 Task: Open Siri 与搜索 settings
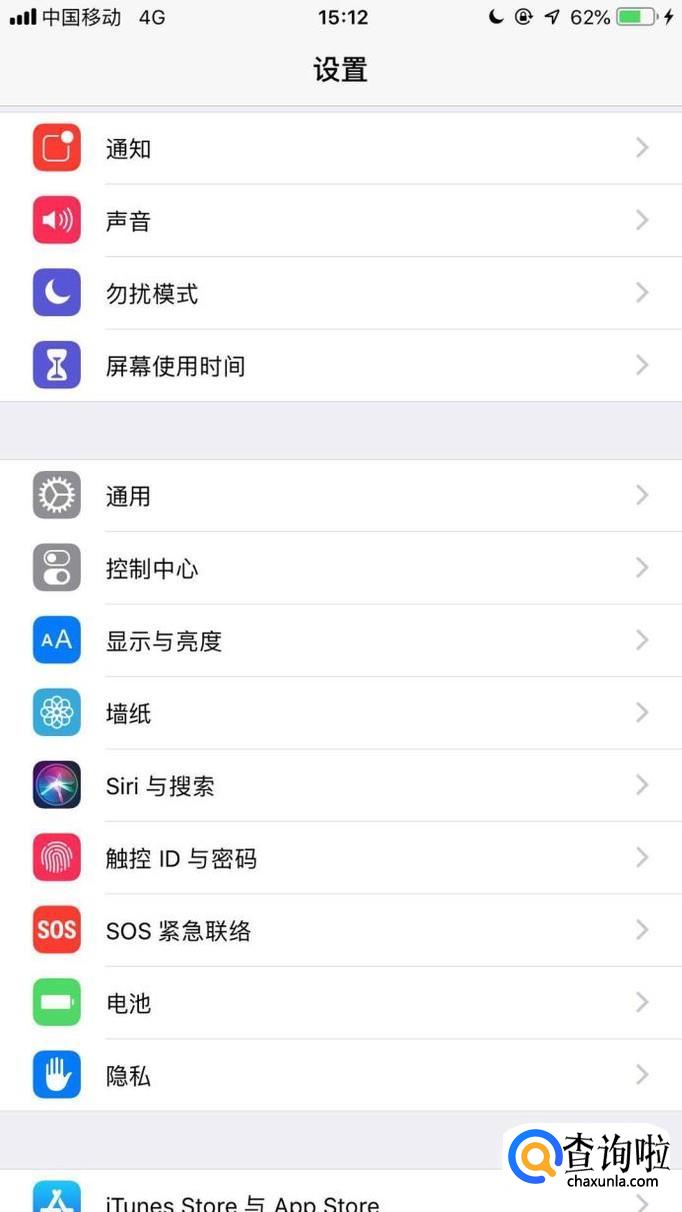[340, 786]
